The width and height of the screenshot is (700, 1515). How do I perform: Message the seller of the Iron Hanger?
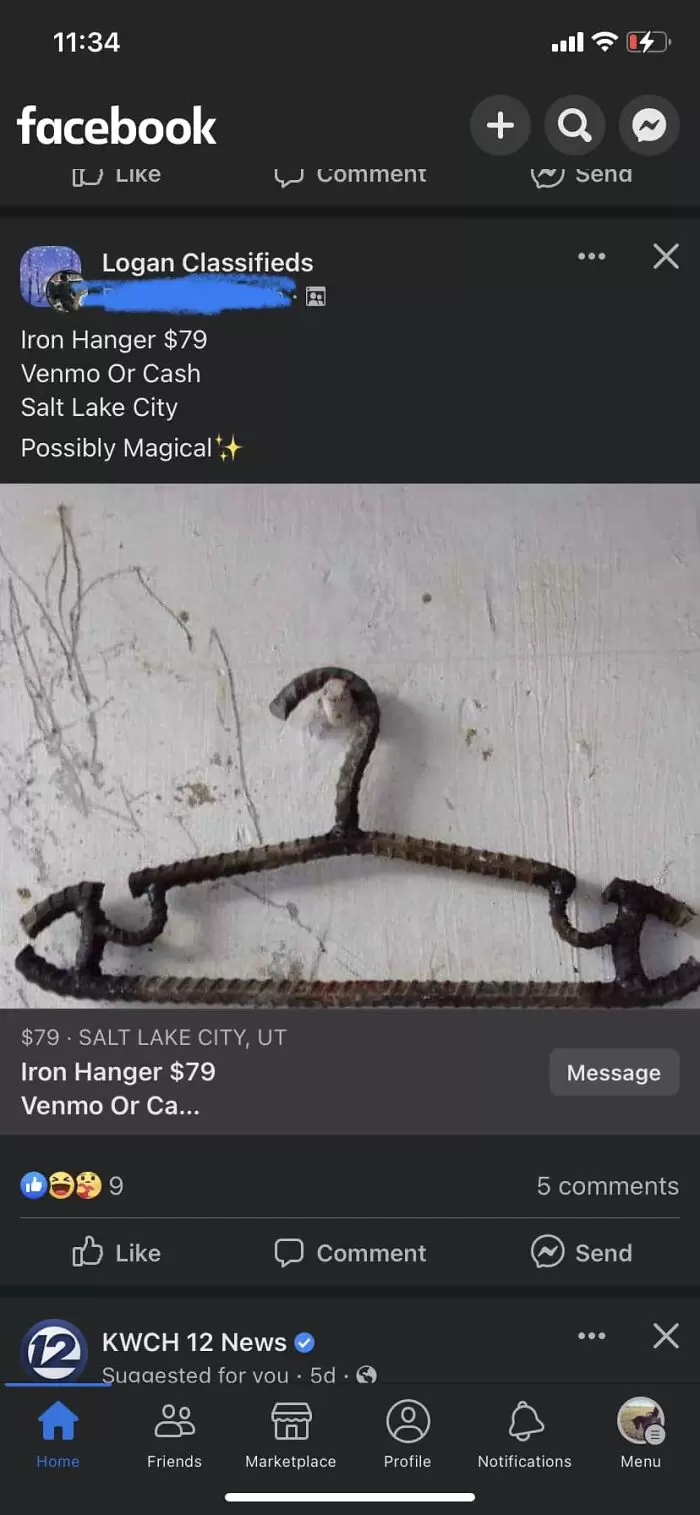[x=613, y=1073]
